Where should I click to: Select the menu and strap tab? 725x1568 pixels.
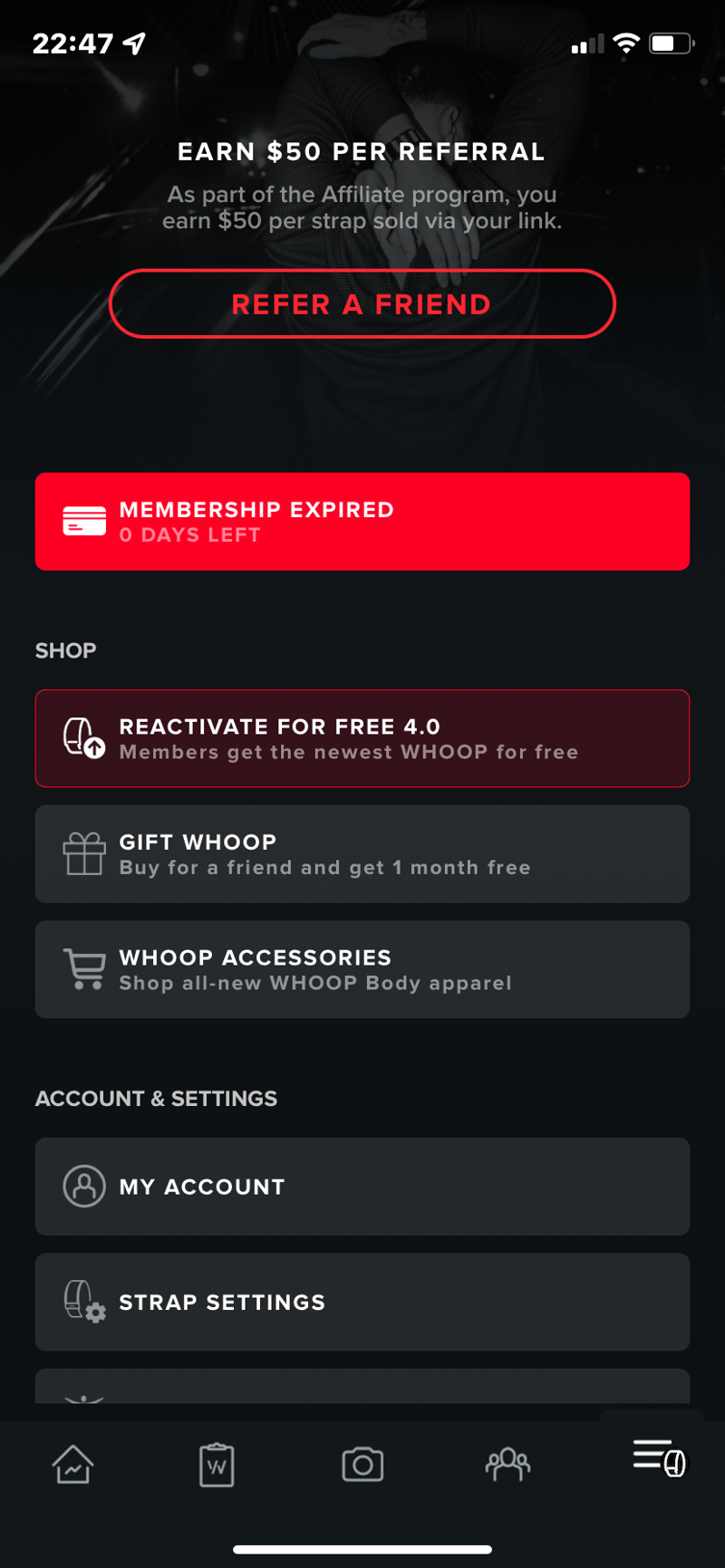pos(659,1458)
